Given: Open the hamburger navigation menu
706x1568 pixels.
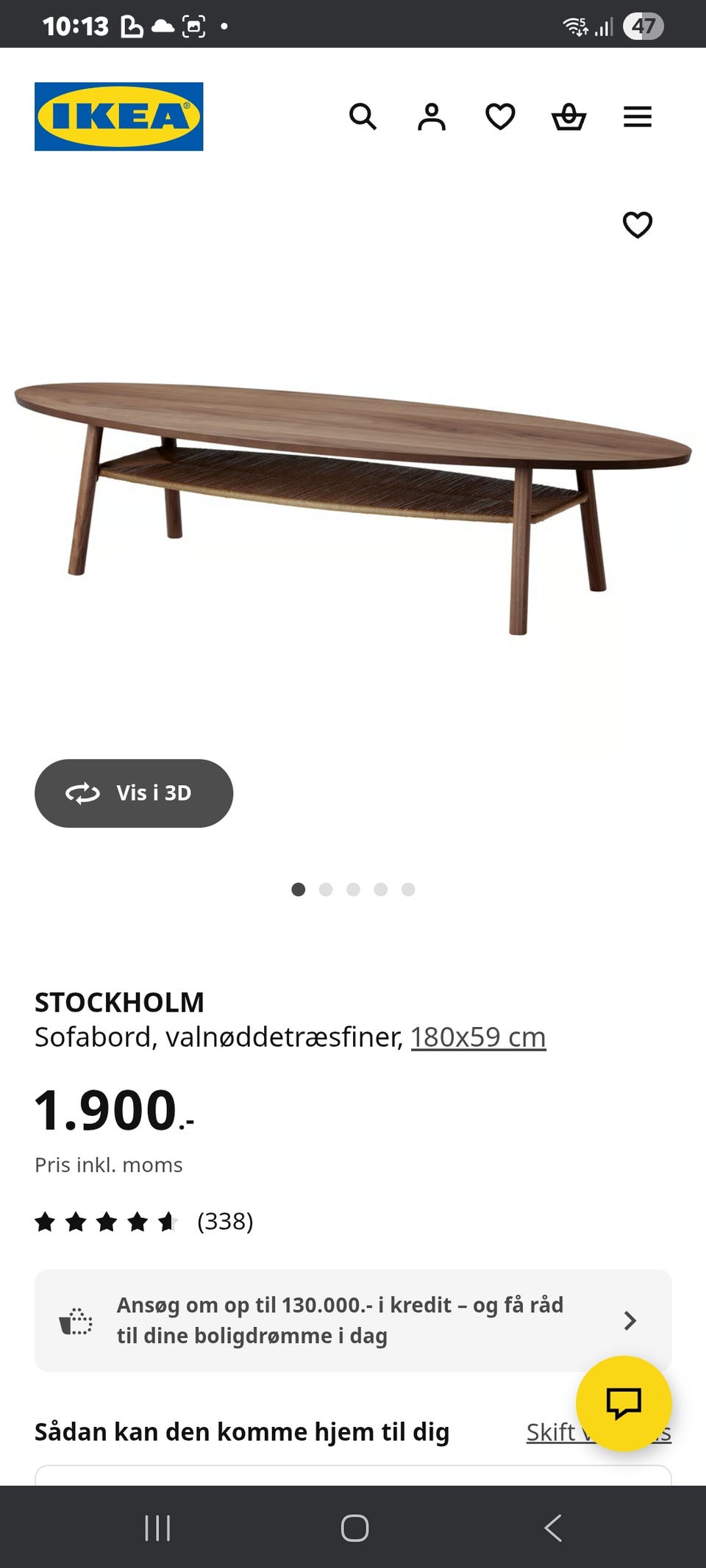Looking at the screenshot, I should (637, 116).
